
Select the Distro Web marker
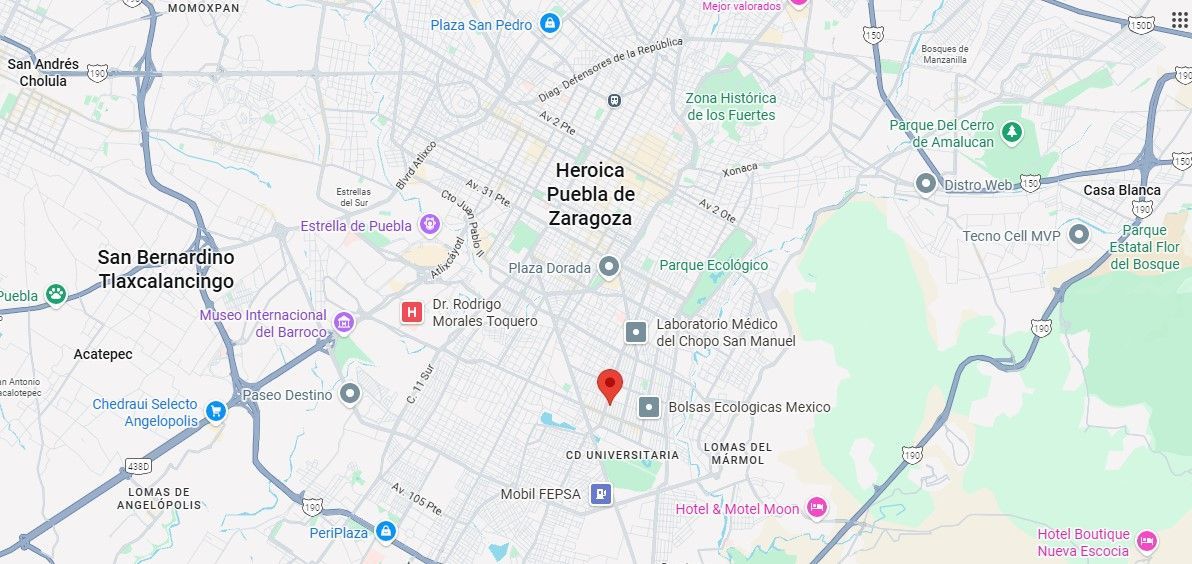[x=927, y=184]
